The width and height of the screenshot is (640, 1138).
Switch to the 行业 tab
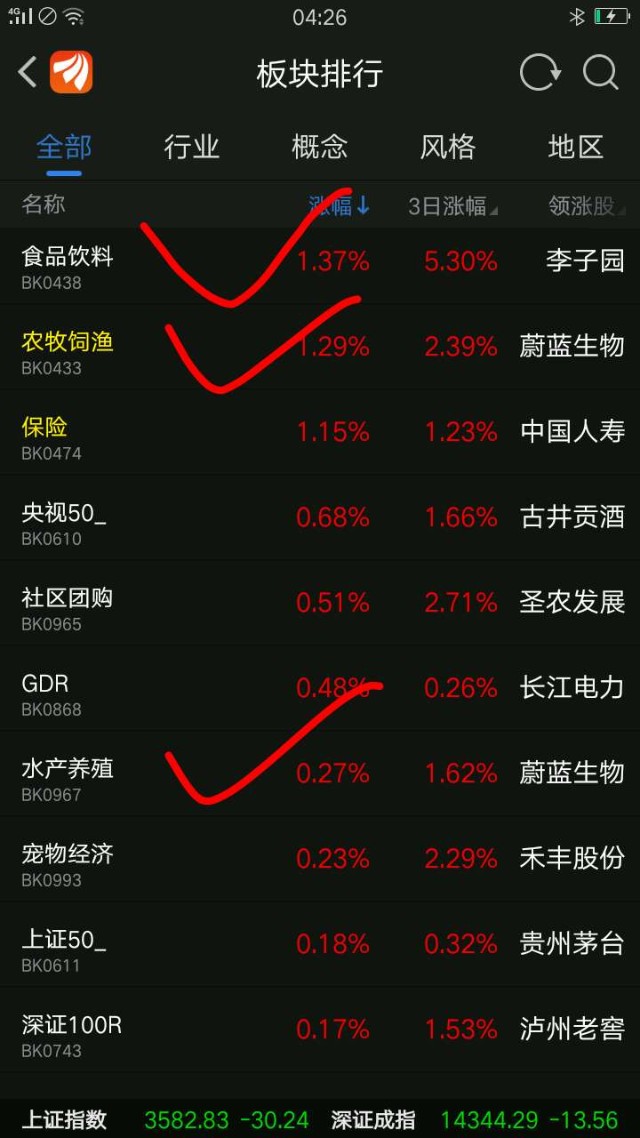coord(192,147)
